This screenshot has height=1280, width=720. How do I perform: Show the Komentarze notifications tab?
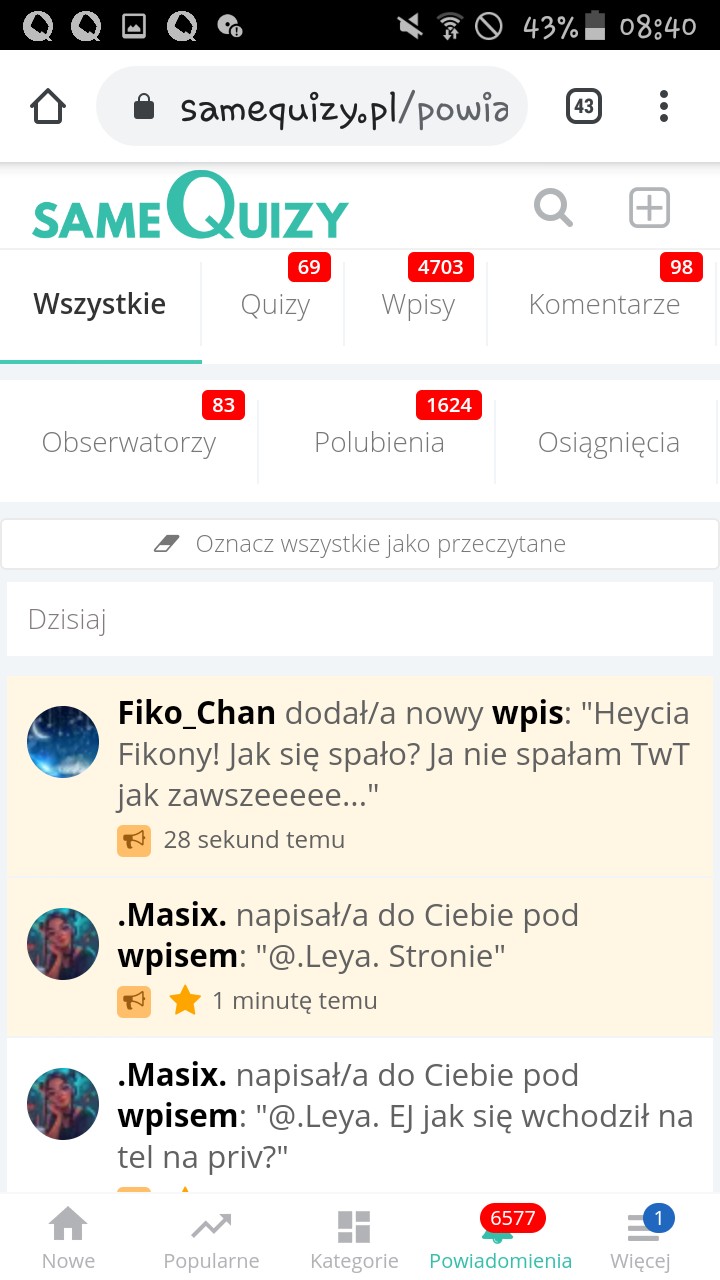(x=604, y=304)
